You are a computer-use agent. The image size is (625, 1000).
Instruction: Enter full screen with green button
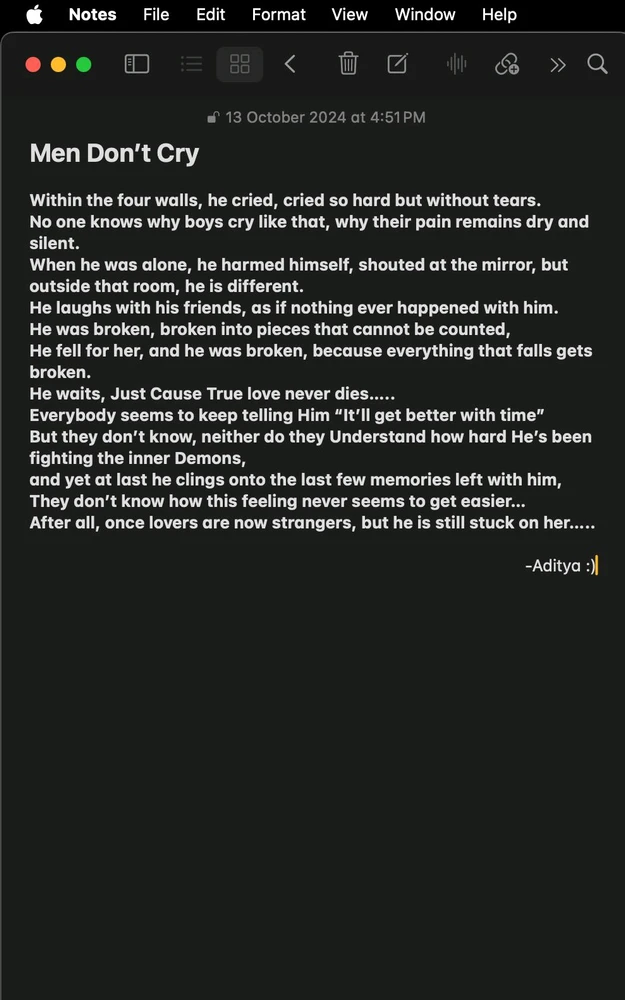click(84, 64)
